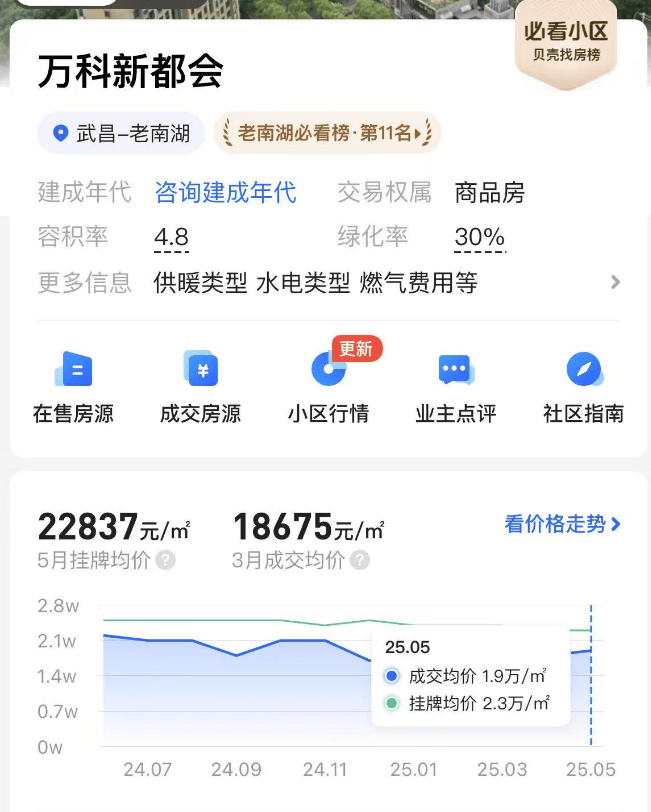Tap the 武昌-老南湖 location chip
651x812 pixels.
coord(121,133)
